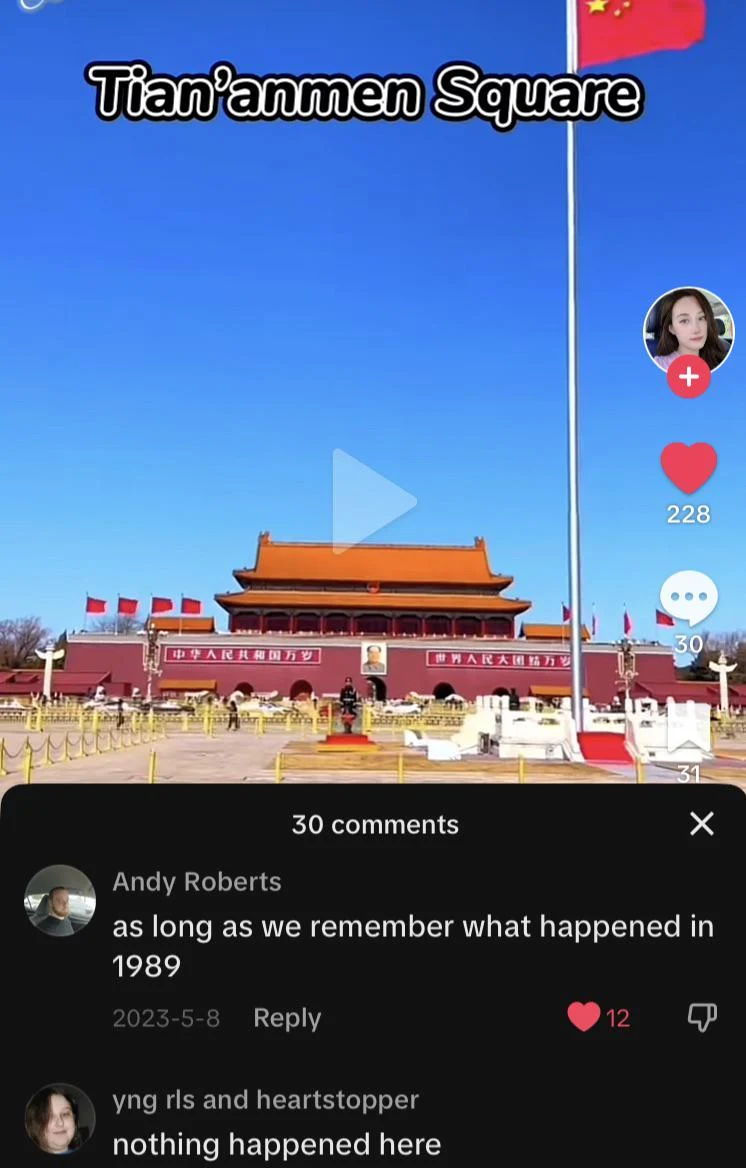
Task: Select yng rls and heartstopper's username
Action: [x=265, y=1100]
